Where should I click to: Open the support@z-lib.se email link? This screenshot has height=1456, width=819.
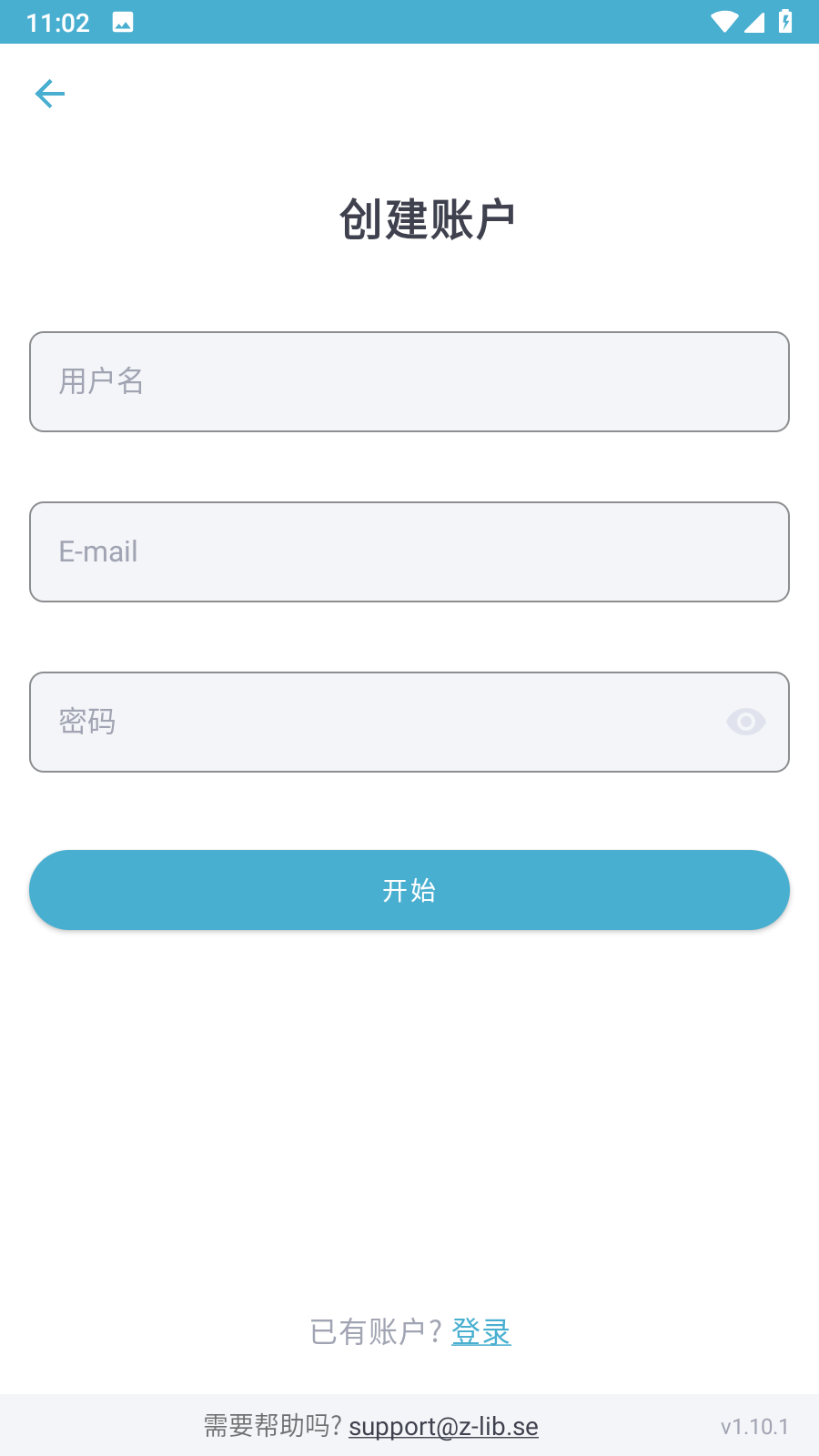[x=443, y=1426]
